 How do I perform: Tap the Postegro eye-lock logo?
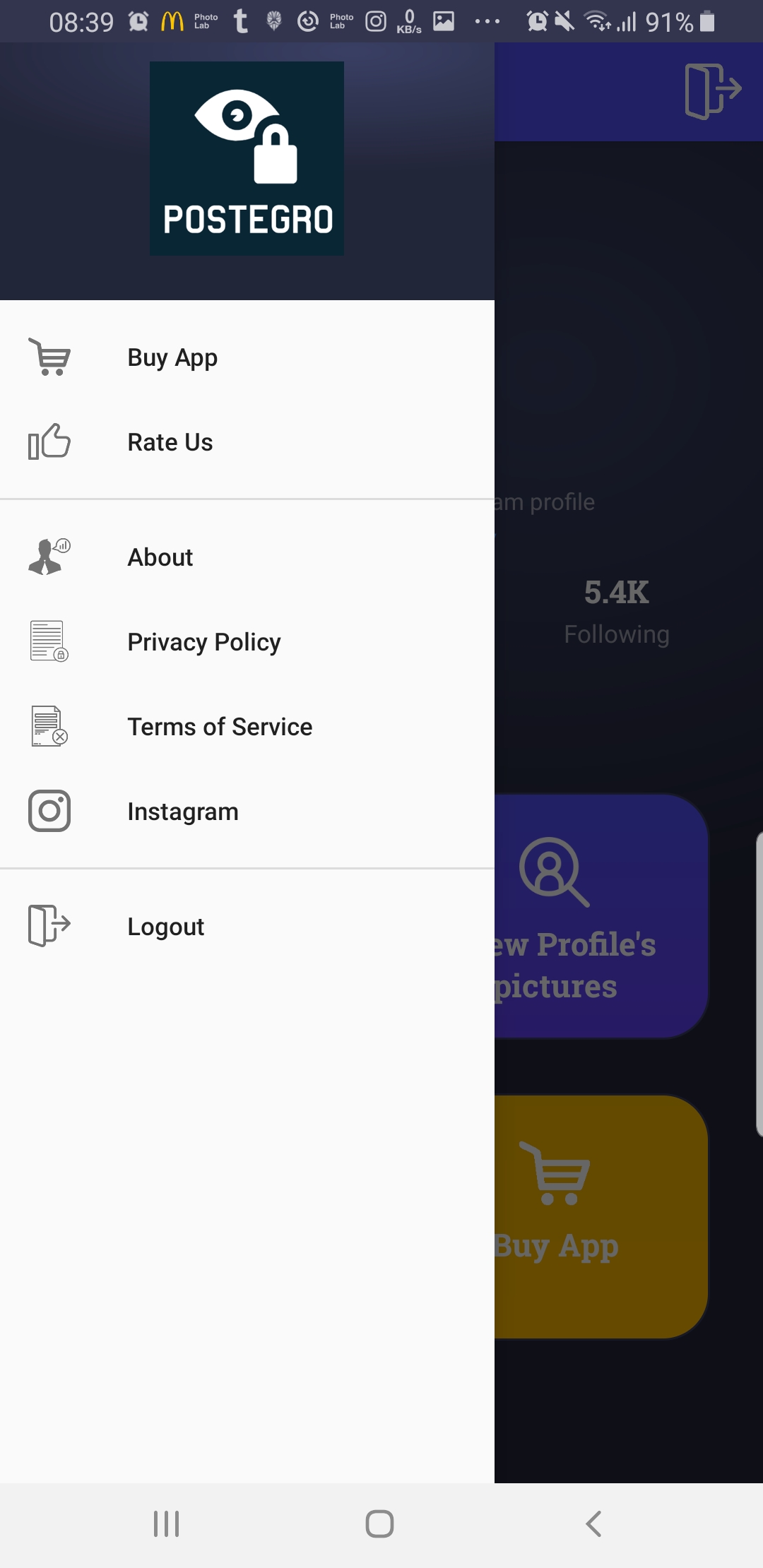(x=246, y=158)
